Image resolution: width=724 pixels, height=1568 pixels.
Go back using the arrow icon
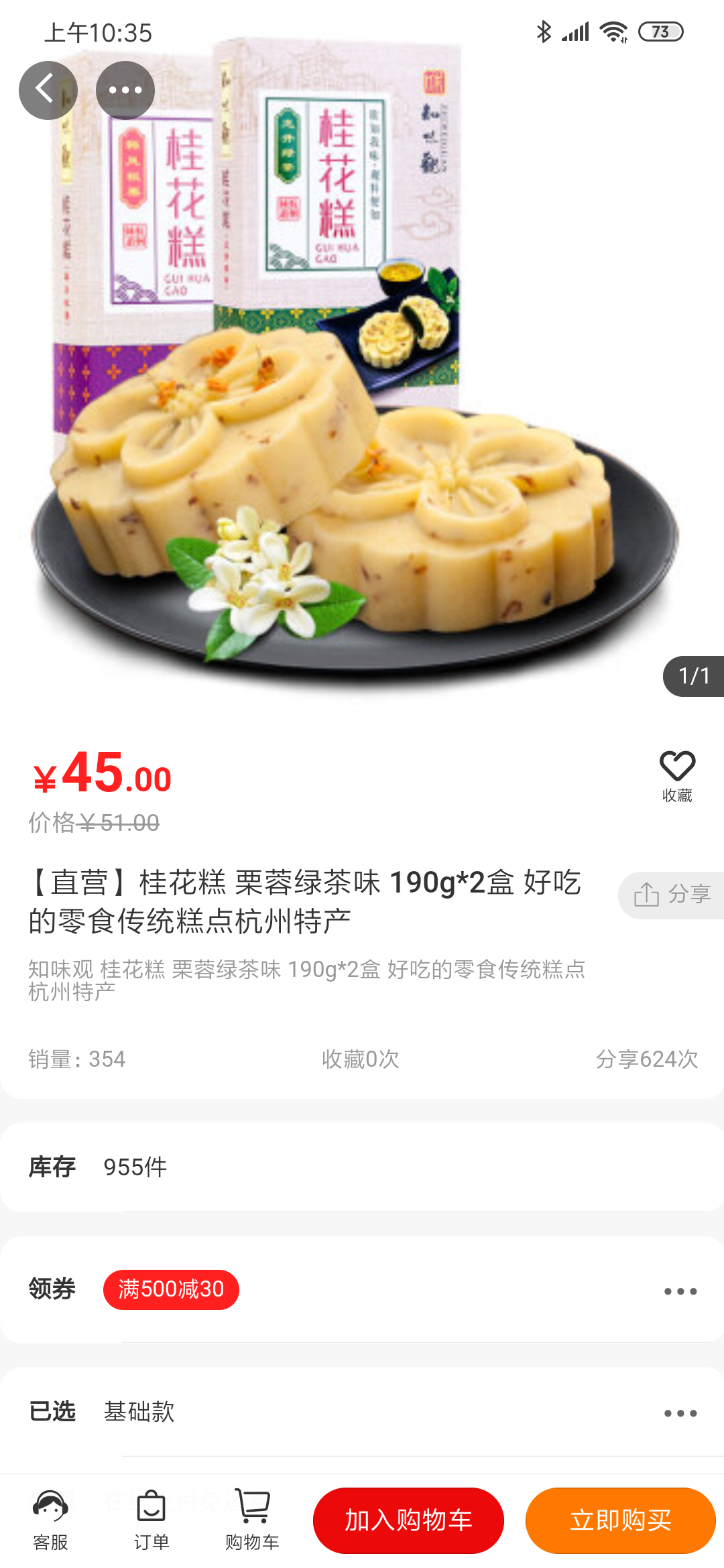click(48, 90)
